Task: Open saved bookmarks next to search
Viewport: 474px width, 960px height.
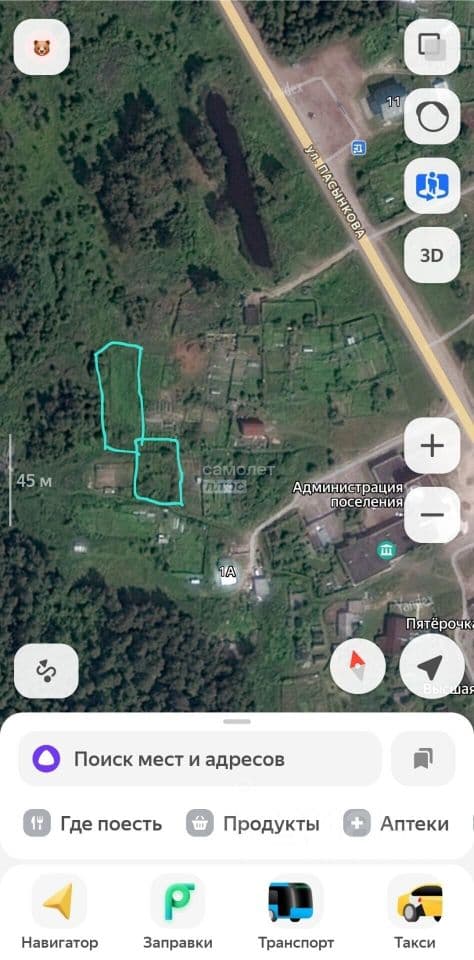Action: [423, 759]
